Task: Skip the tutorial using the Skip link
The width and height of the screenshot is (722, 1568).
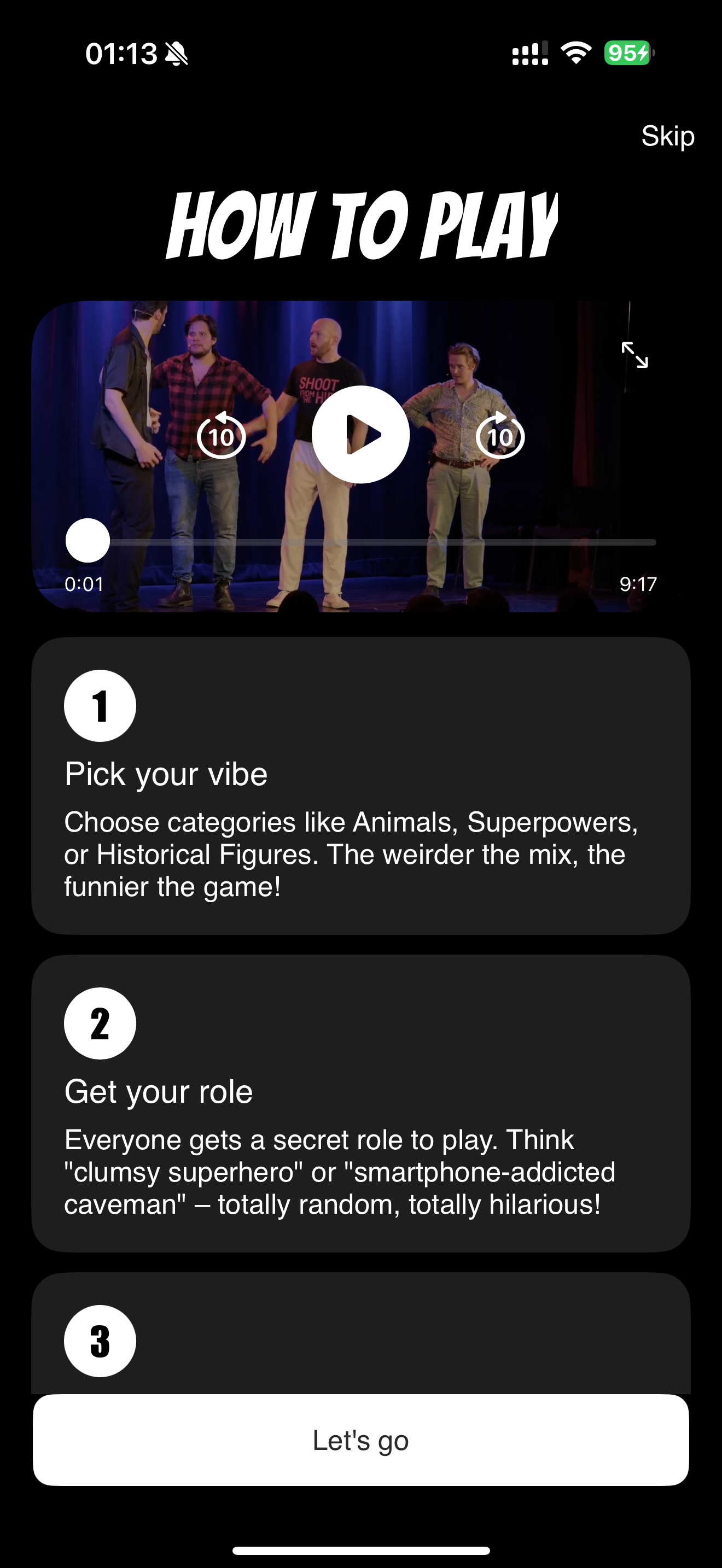Action: pyautogui.click(x=668, y=136)
